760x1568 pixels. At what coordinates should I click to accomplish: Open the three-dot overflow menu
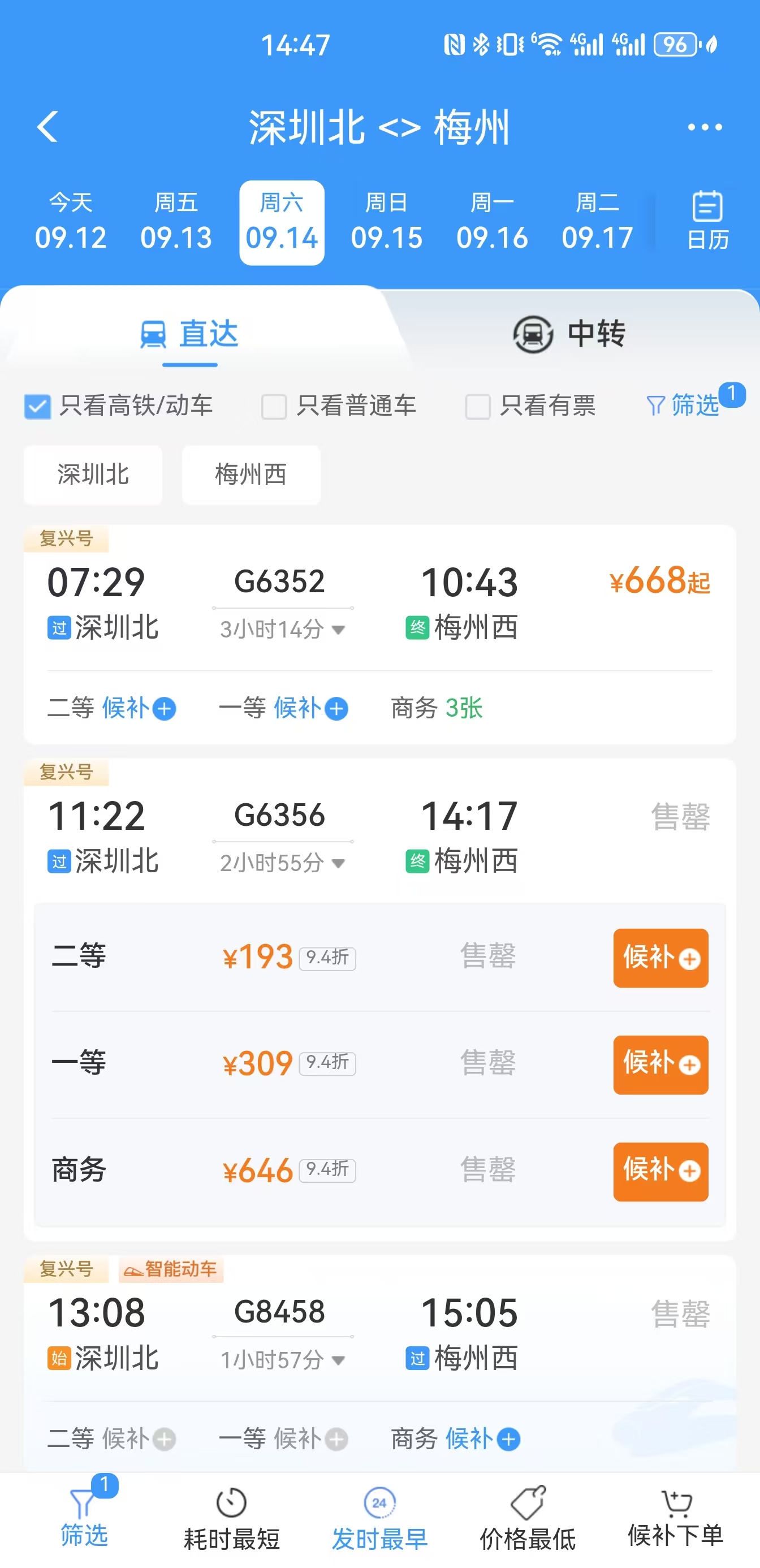click(x=704, y=127)
